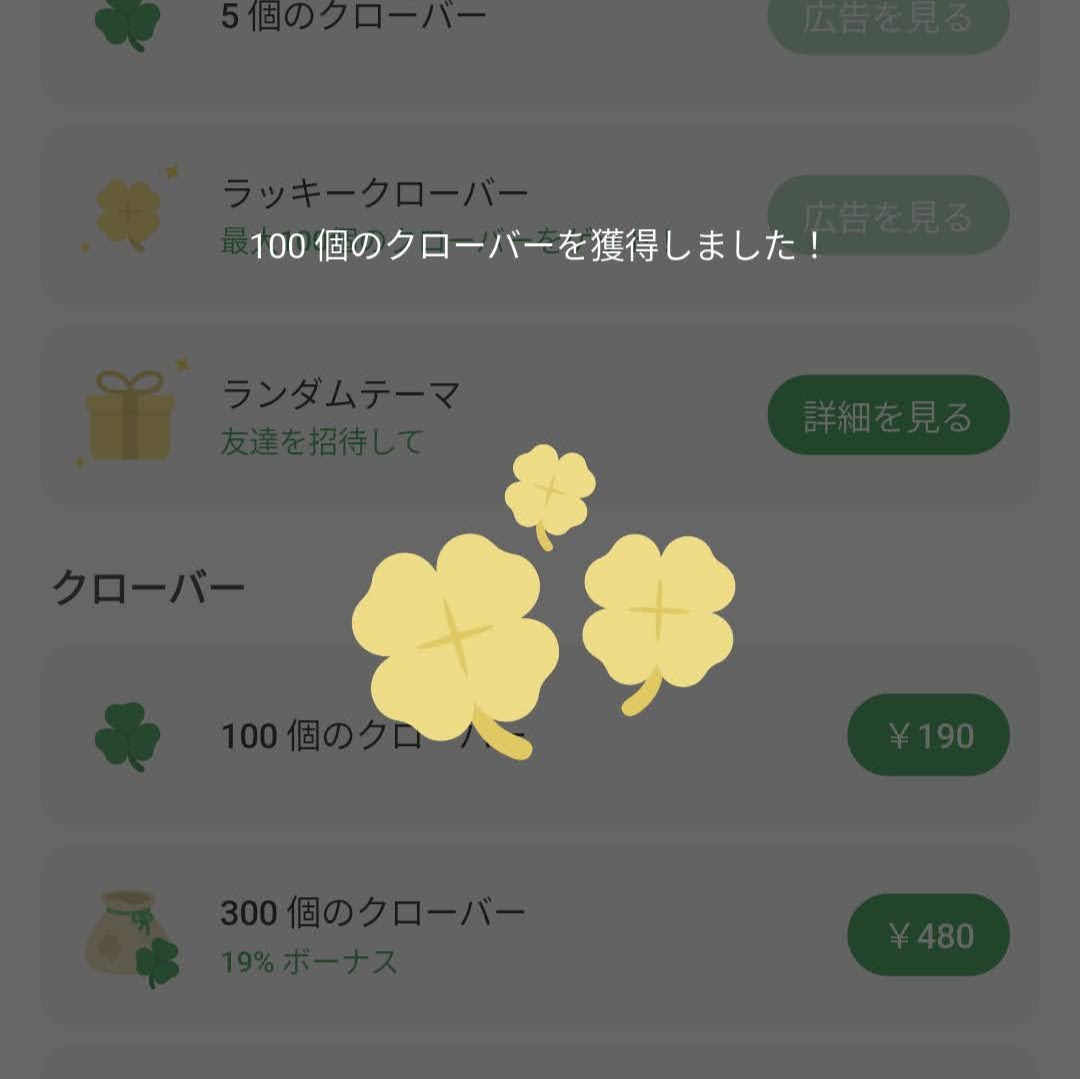Watch an ad for ラッキークローバー
Screen dimensions: 1080x1079
888,215
